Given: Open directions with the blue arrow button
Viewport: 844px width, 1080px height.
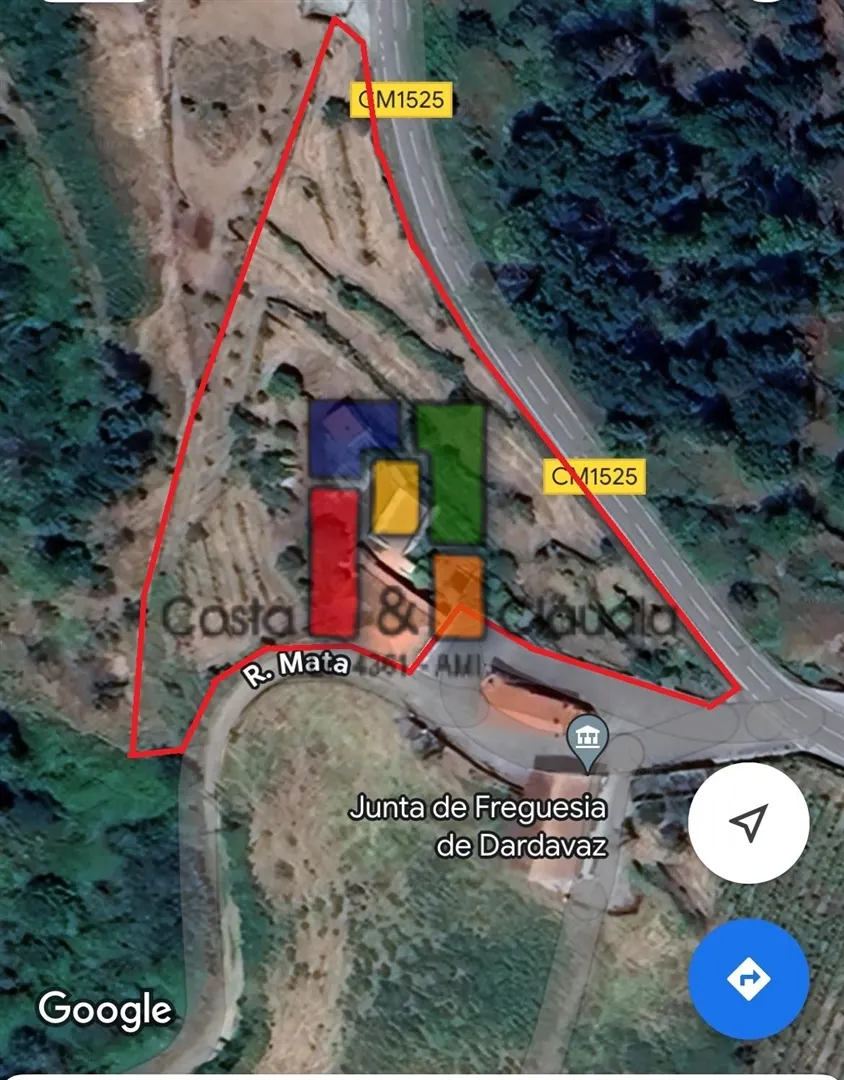Looking at the screenshot, I should point(748,979).
